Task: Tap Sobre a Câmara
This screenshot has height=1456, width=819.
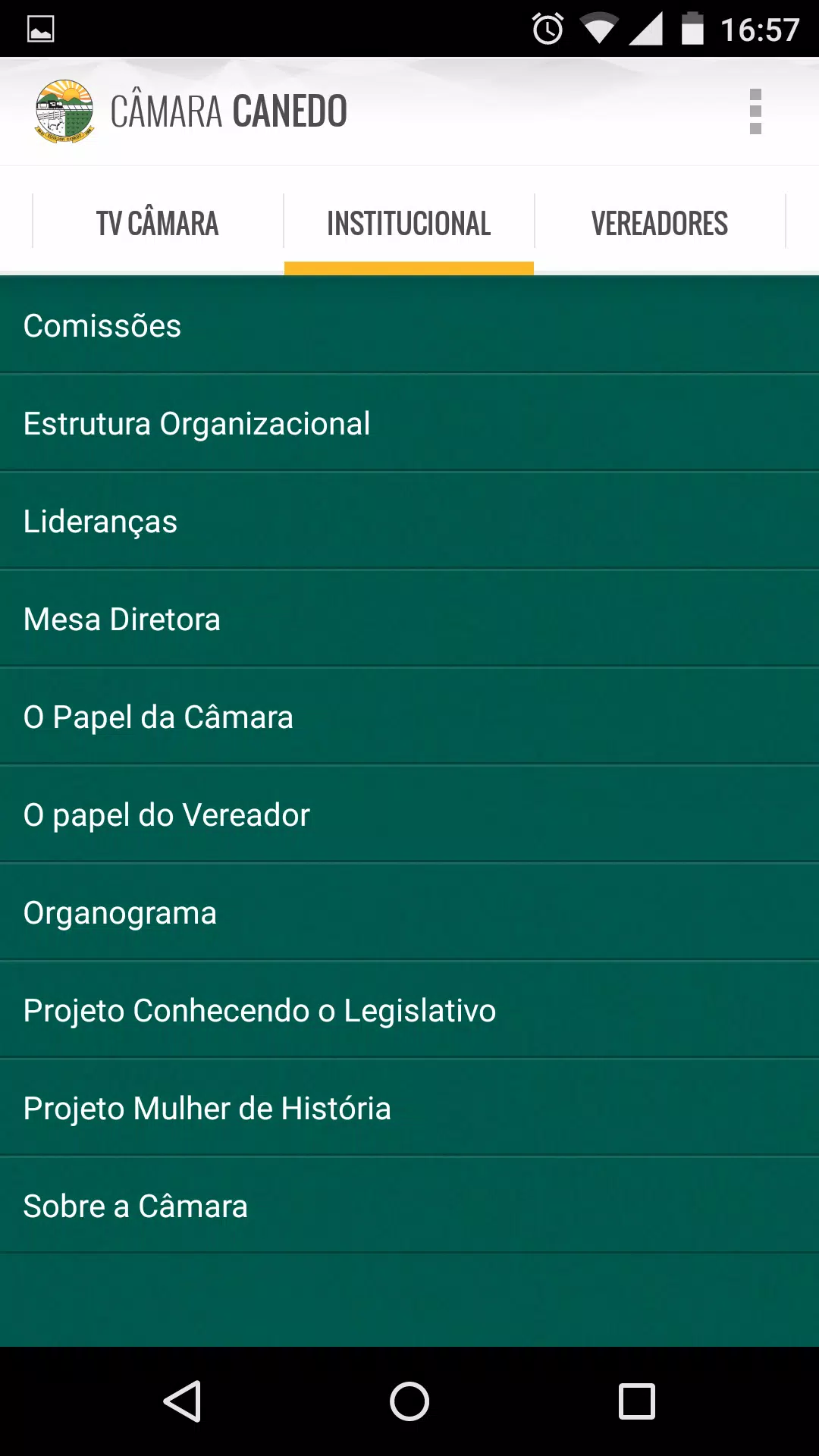Action: point(409,1206)
